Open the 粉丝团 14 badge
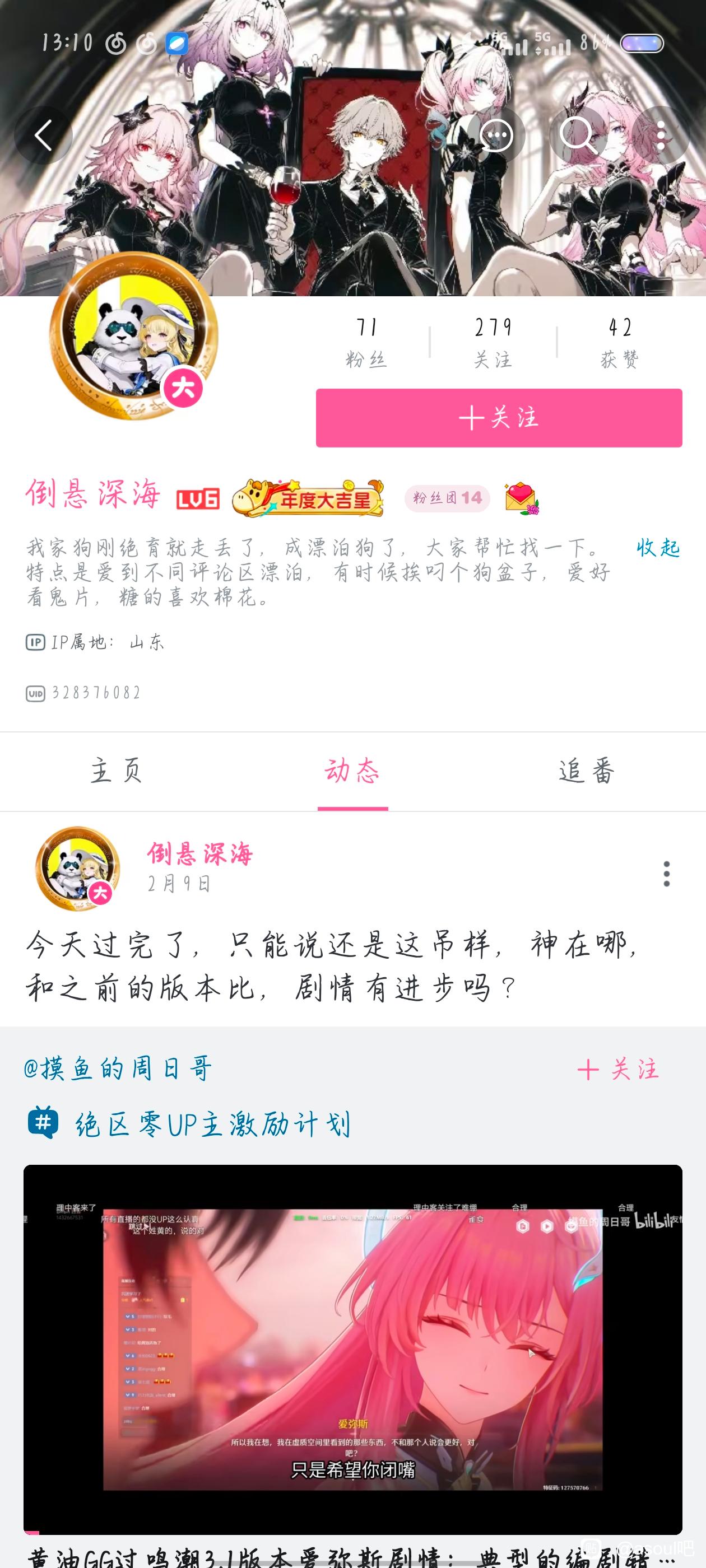Image resolution: width=706 pixels, height=1568 pixels. click(447, 498)
